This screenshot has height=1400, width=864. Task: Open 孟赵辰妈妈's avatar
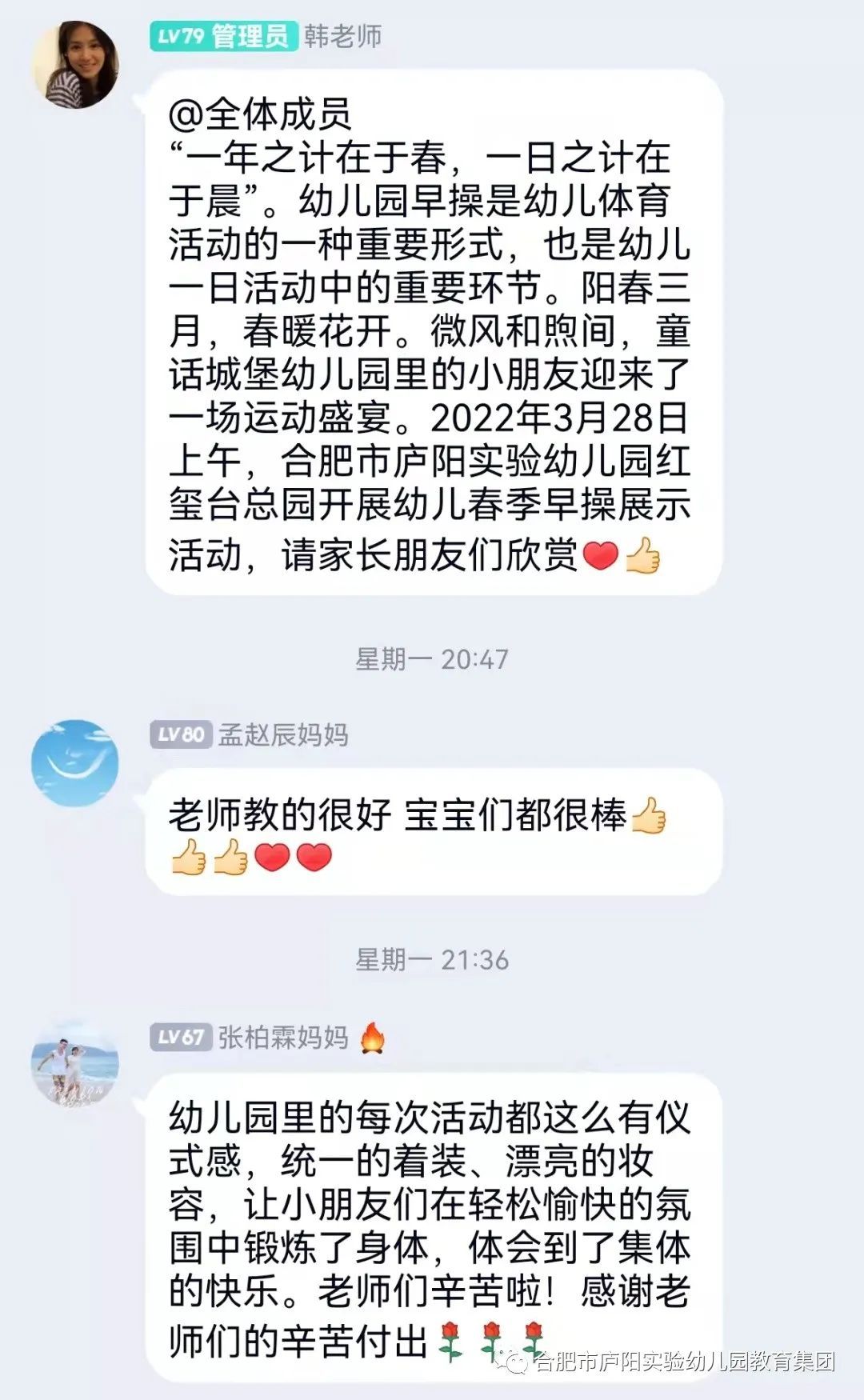click(x=75, y=762)
